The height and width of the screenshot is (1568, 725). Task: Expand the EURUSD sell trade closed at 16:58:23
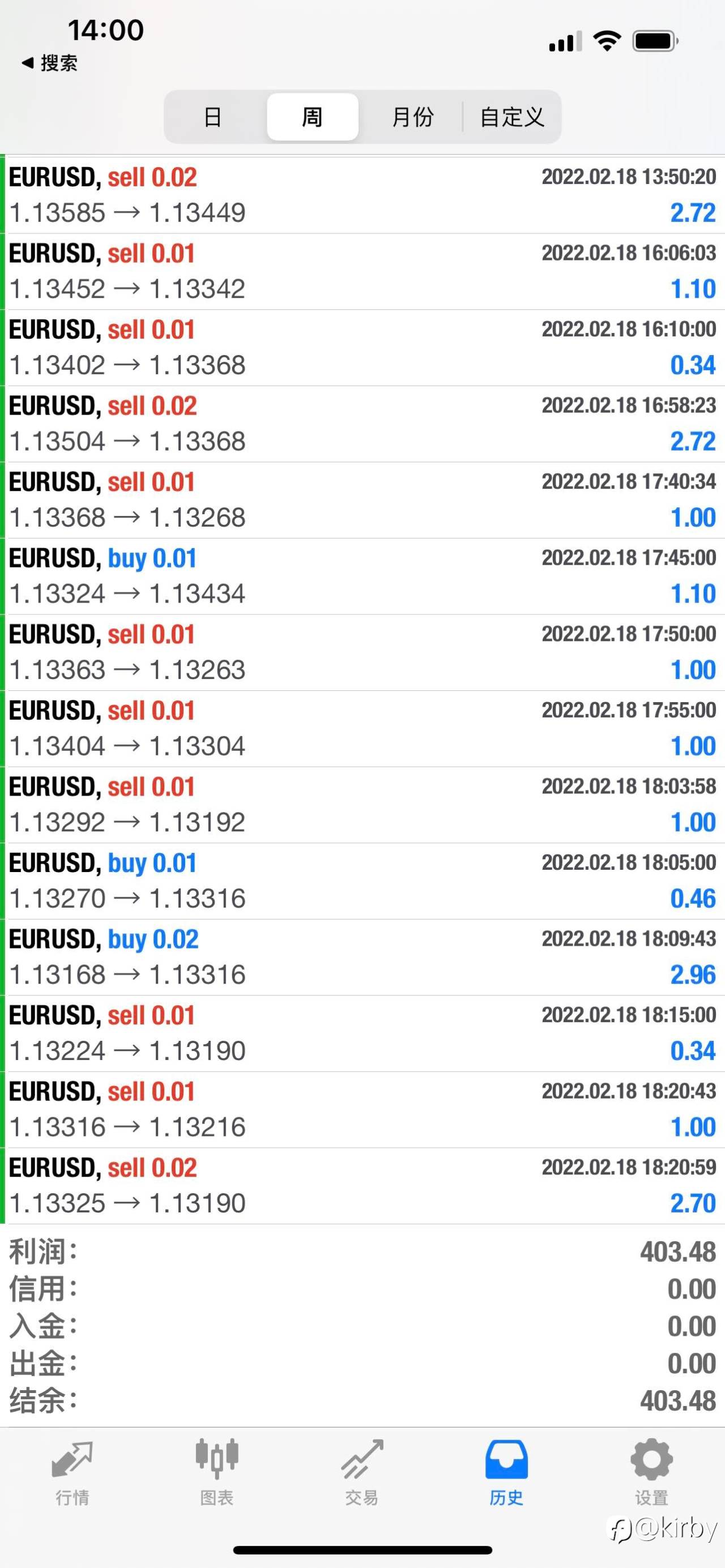pos(362,424)
